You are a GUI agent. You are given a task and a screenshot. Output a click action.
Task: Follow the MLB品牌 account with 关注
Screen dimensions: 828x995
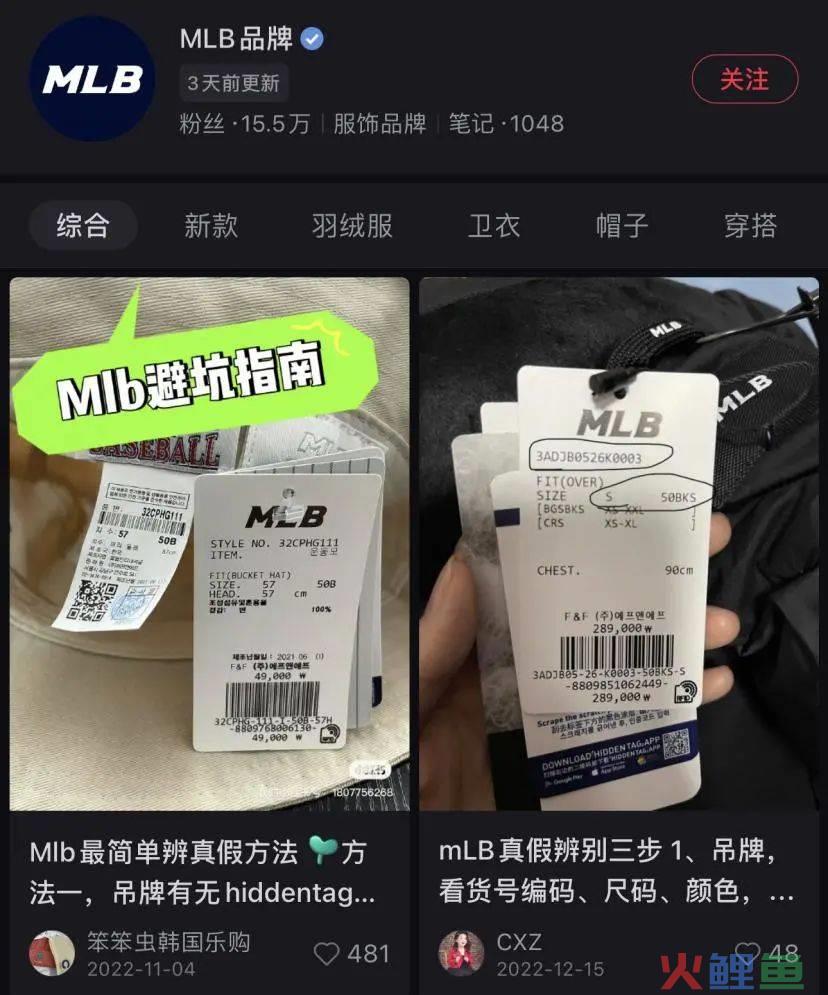(745, 79)
